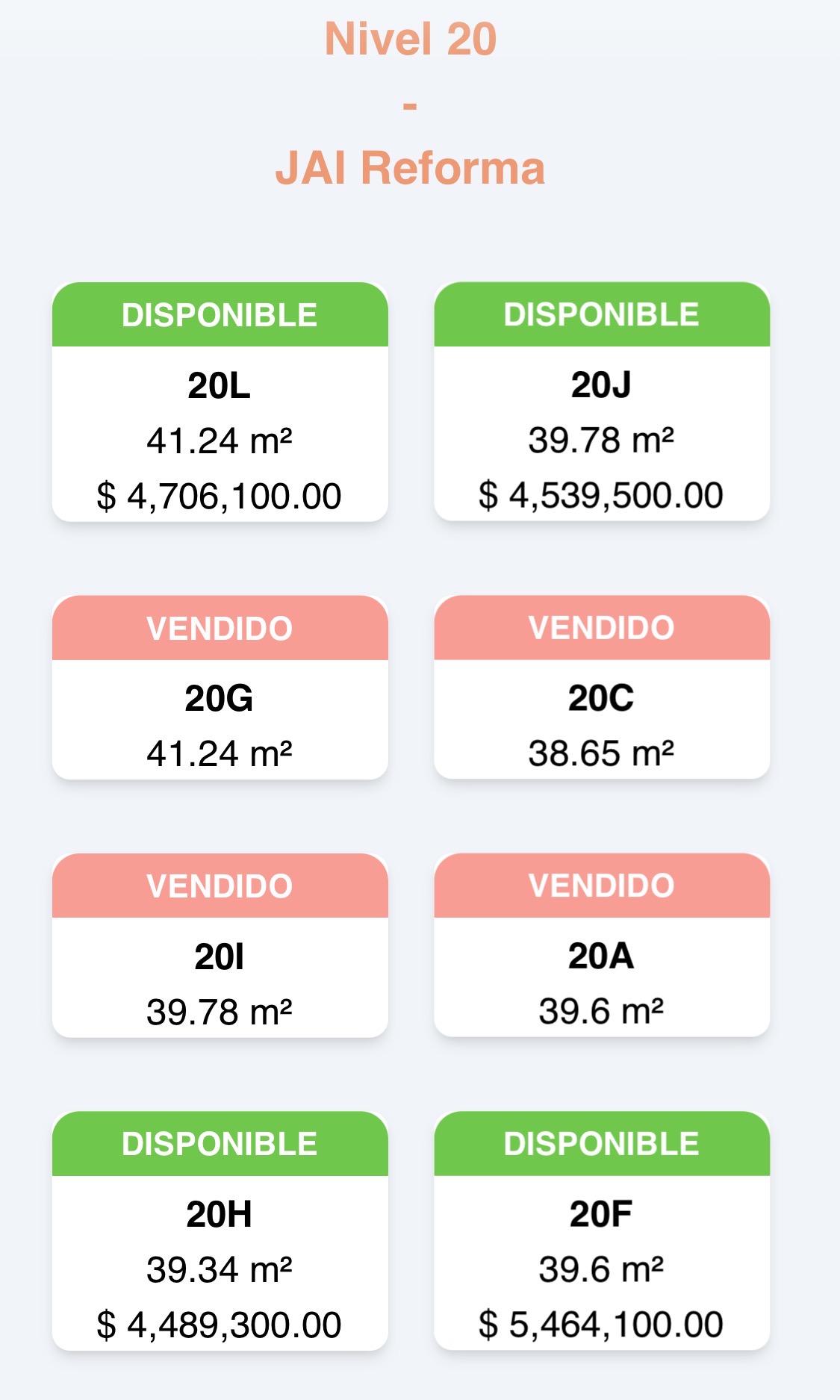Select the available unit 20F card

(x=602, y=1231)
